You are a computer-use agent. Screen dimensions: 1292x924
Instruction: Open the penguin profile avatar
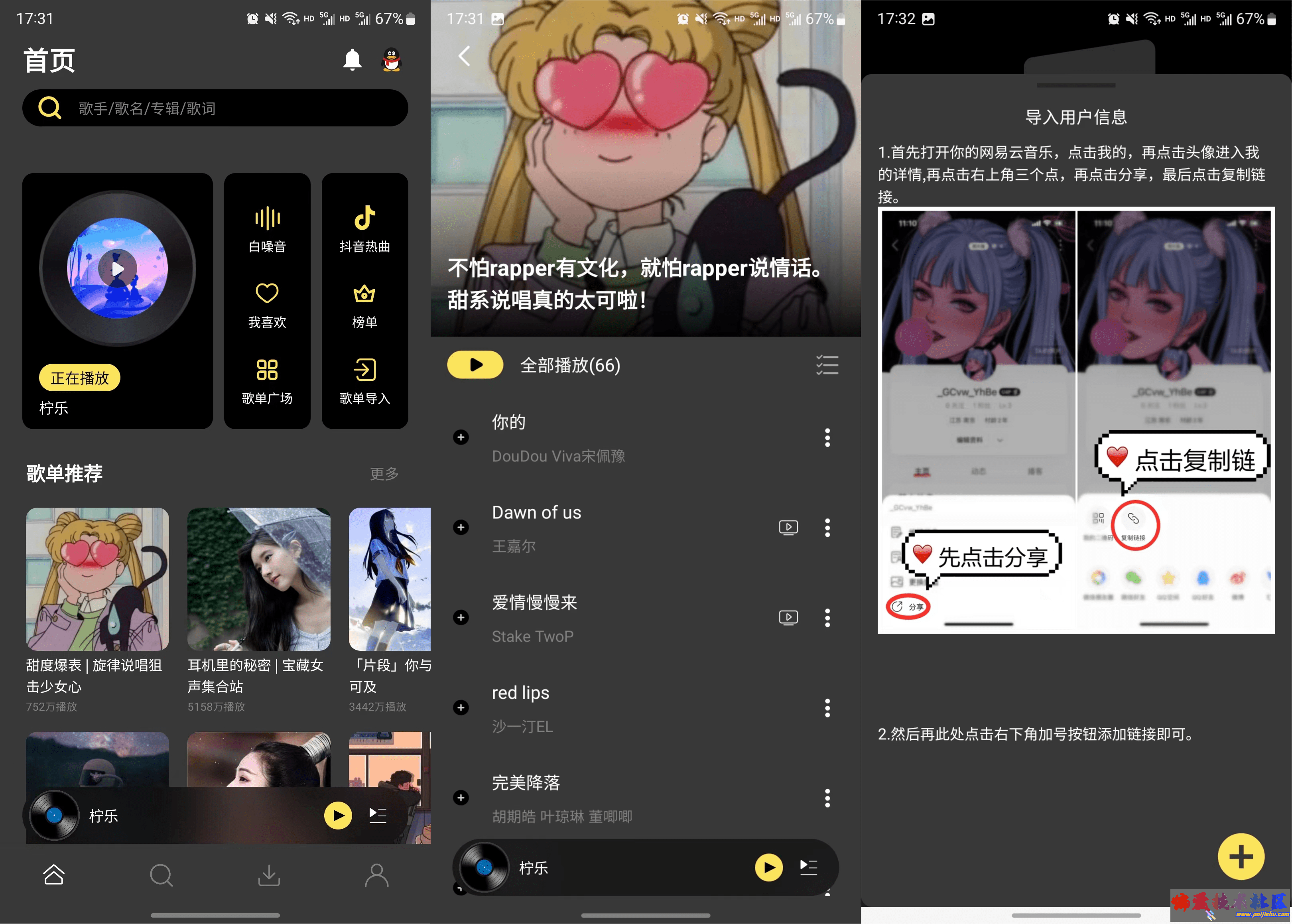click(392, 60)
